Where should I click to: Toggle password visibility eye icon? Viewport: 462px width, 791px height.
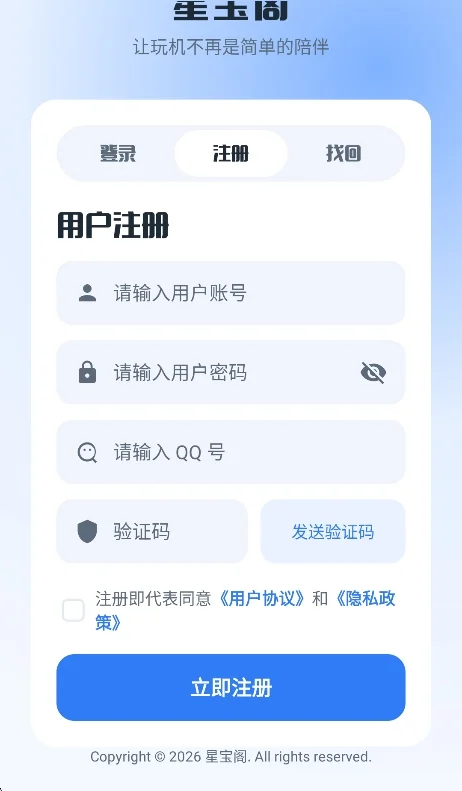click(x=373, y=372)
